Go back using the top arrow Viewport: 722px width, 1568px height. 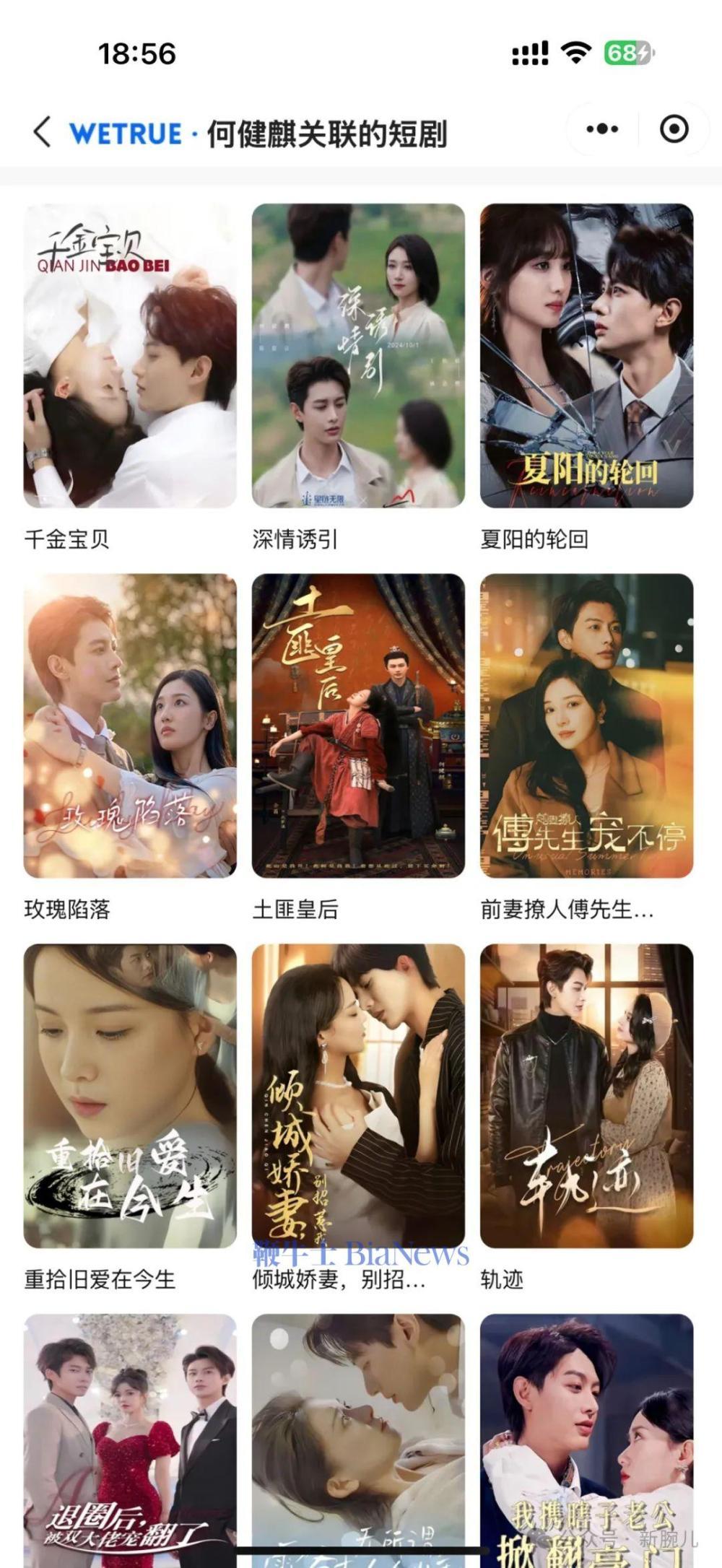pos(42,132)
